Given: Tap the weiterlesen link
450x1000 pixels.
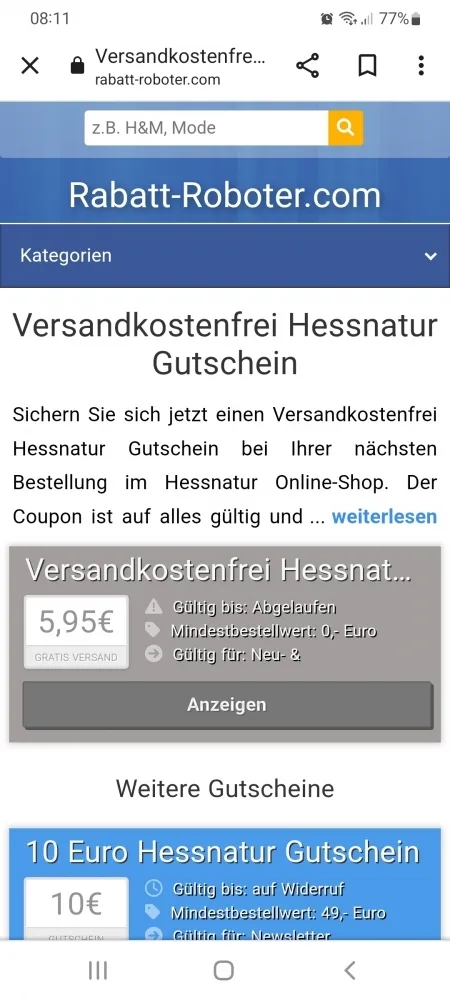Looking at the screenshot, I should click(384, 517).
